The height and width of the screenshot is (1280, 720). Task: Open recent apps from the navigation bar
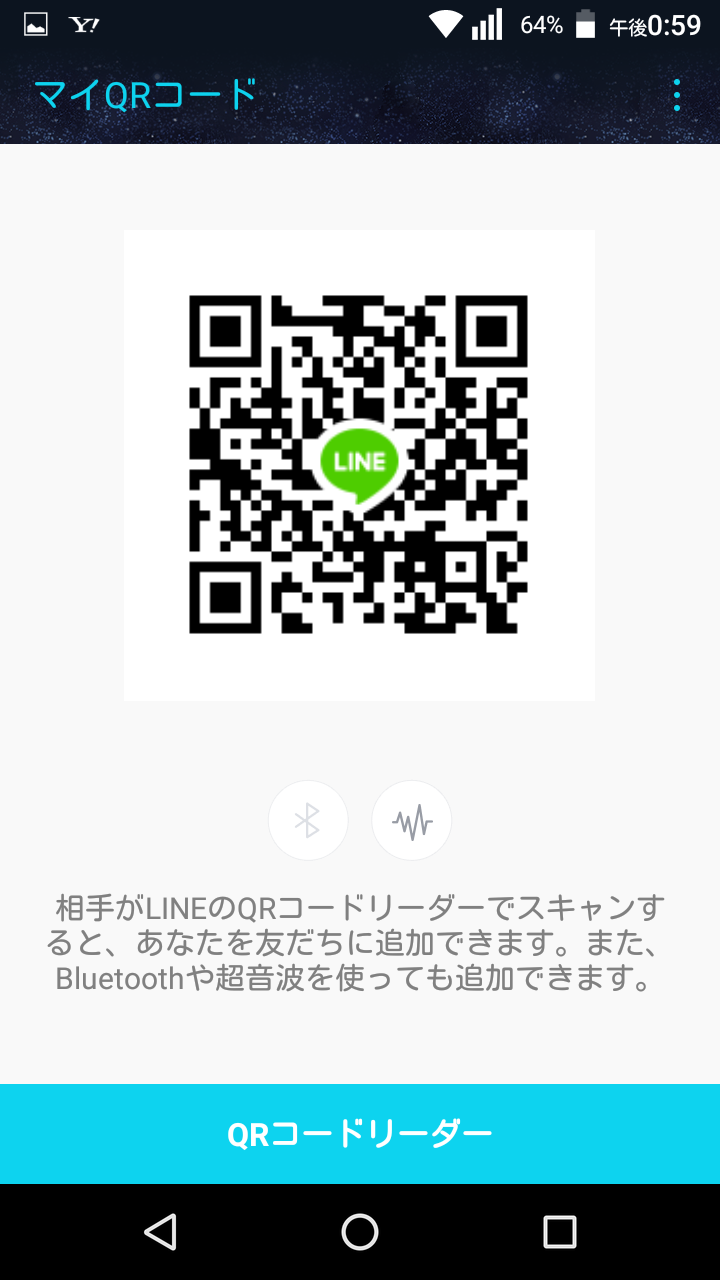coord(560,1232)
